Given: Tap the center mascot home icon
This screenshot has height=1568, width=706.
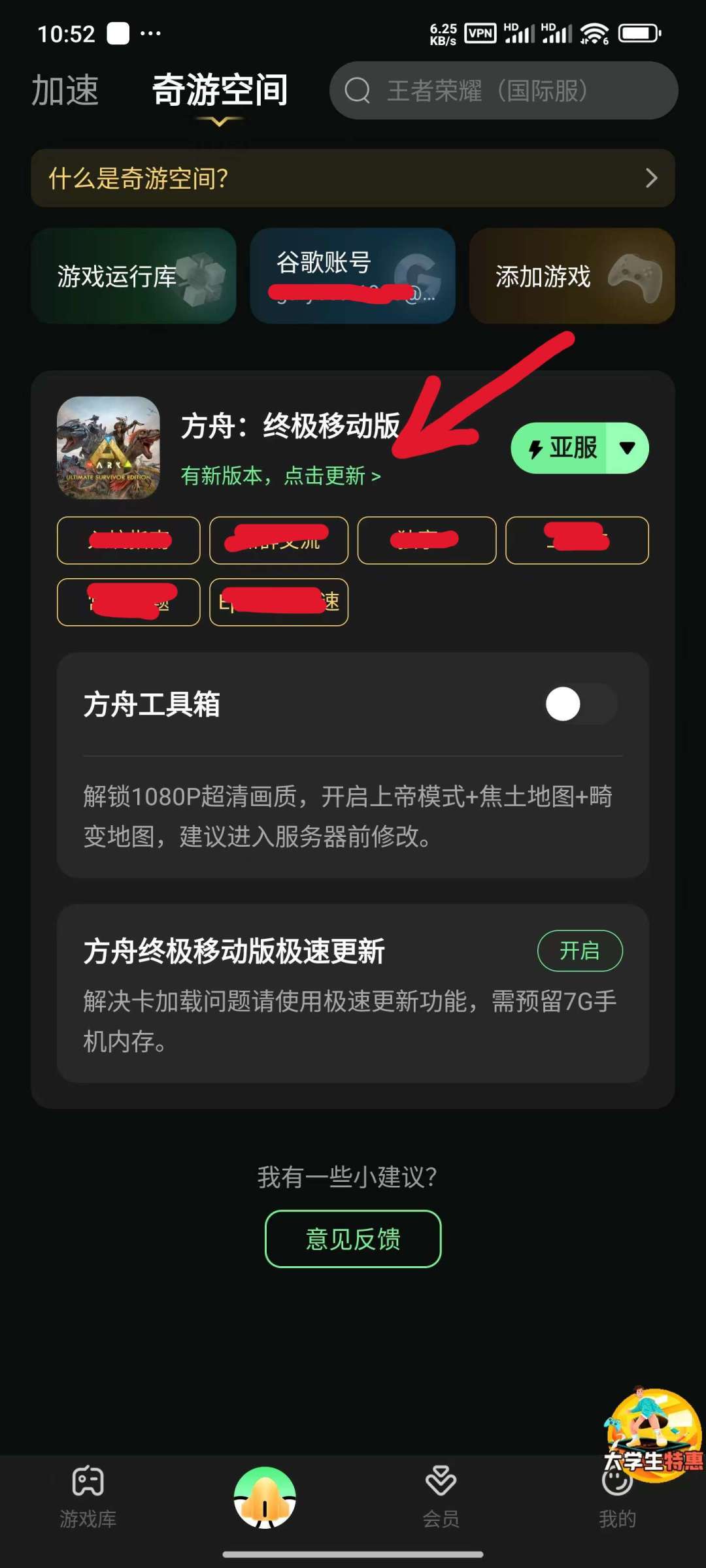Looking at the screenshot, I should point(263,1496).
